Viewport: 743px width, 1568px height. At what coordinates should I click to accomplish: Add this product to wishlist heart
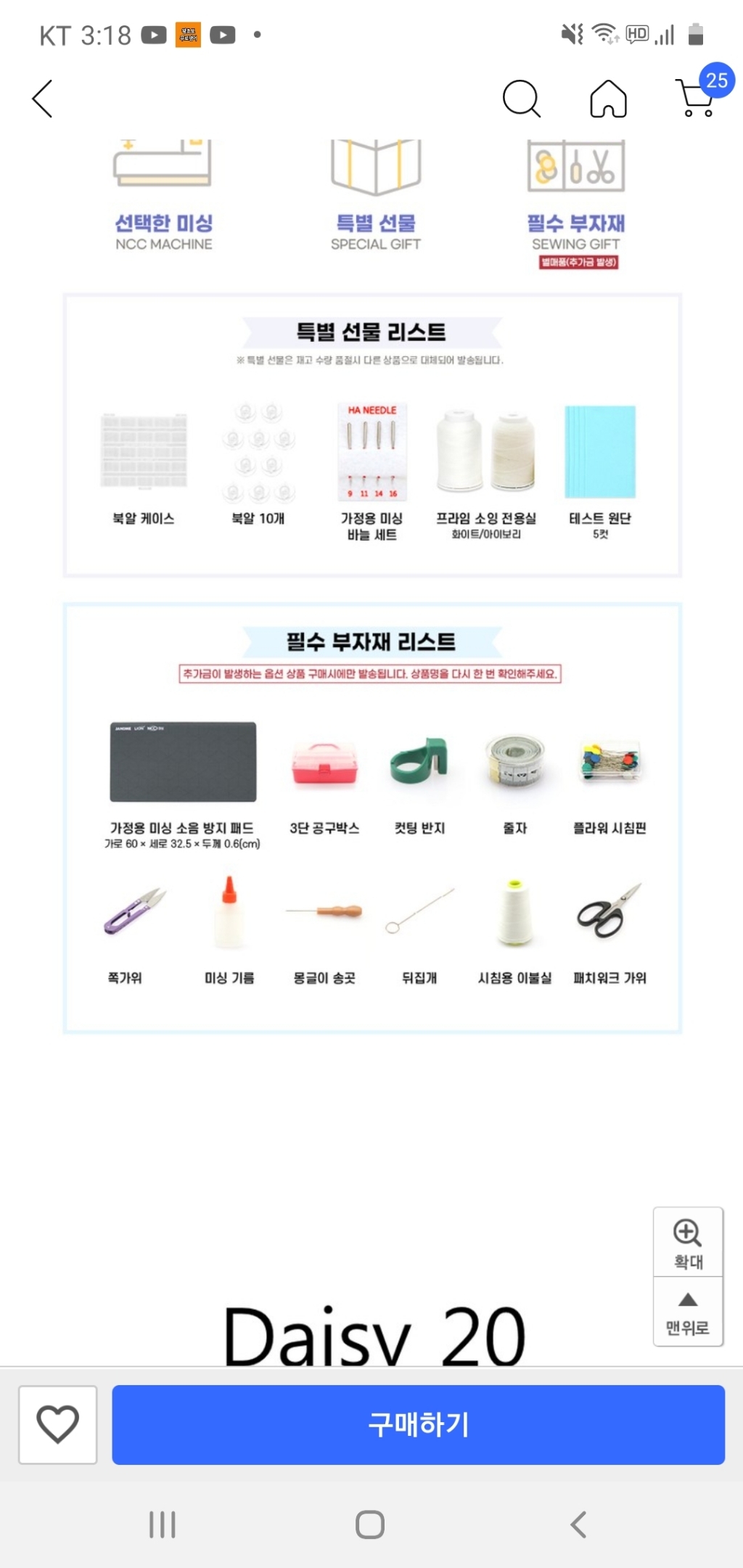click(x=58, y=1424)
